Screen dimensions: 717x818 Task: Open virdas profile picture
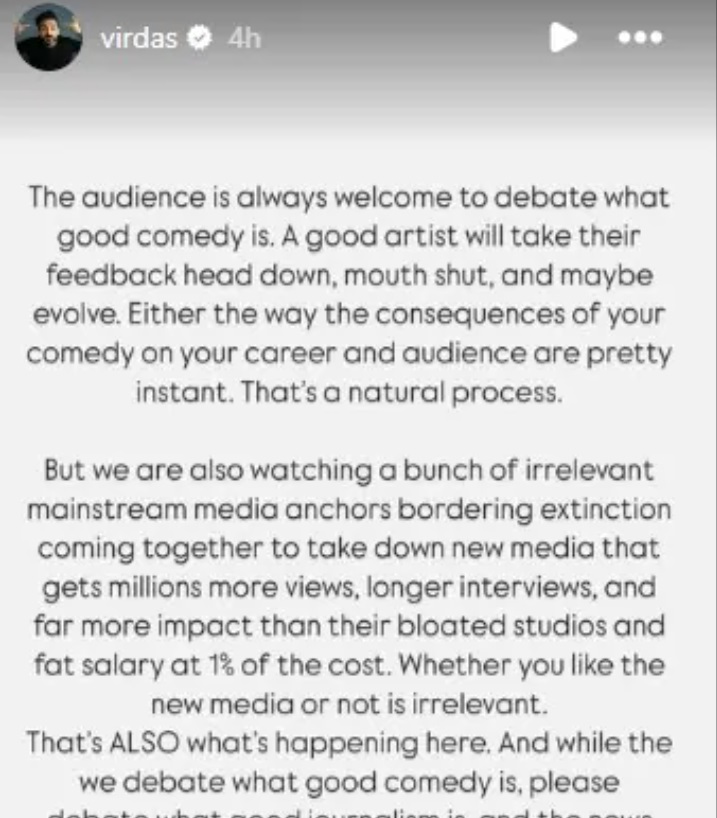pyautogui.click(x=48, y=38)
